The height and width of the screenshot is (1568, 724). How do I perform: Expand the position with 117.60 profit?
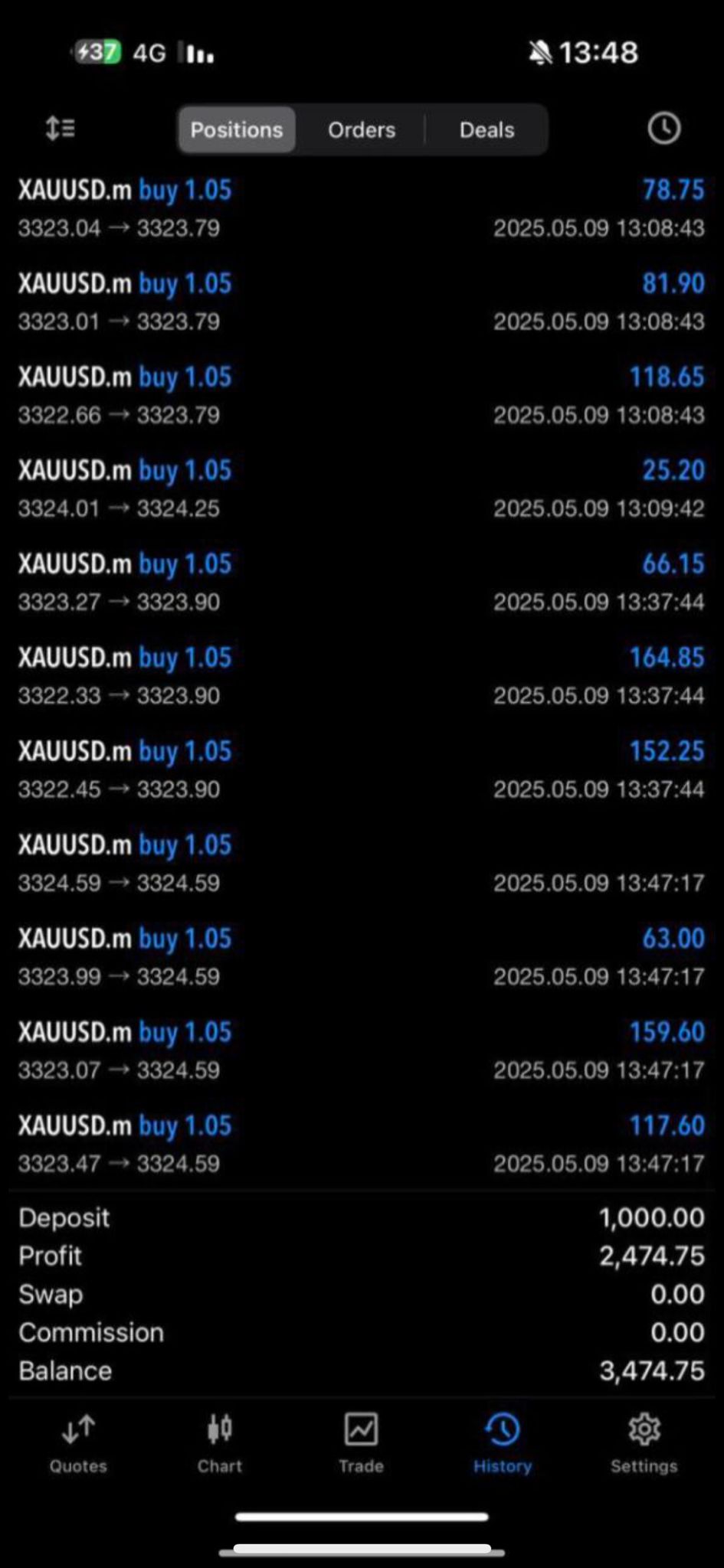coord(361,1144)
